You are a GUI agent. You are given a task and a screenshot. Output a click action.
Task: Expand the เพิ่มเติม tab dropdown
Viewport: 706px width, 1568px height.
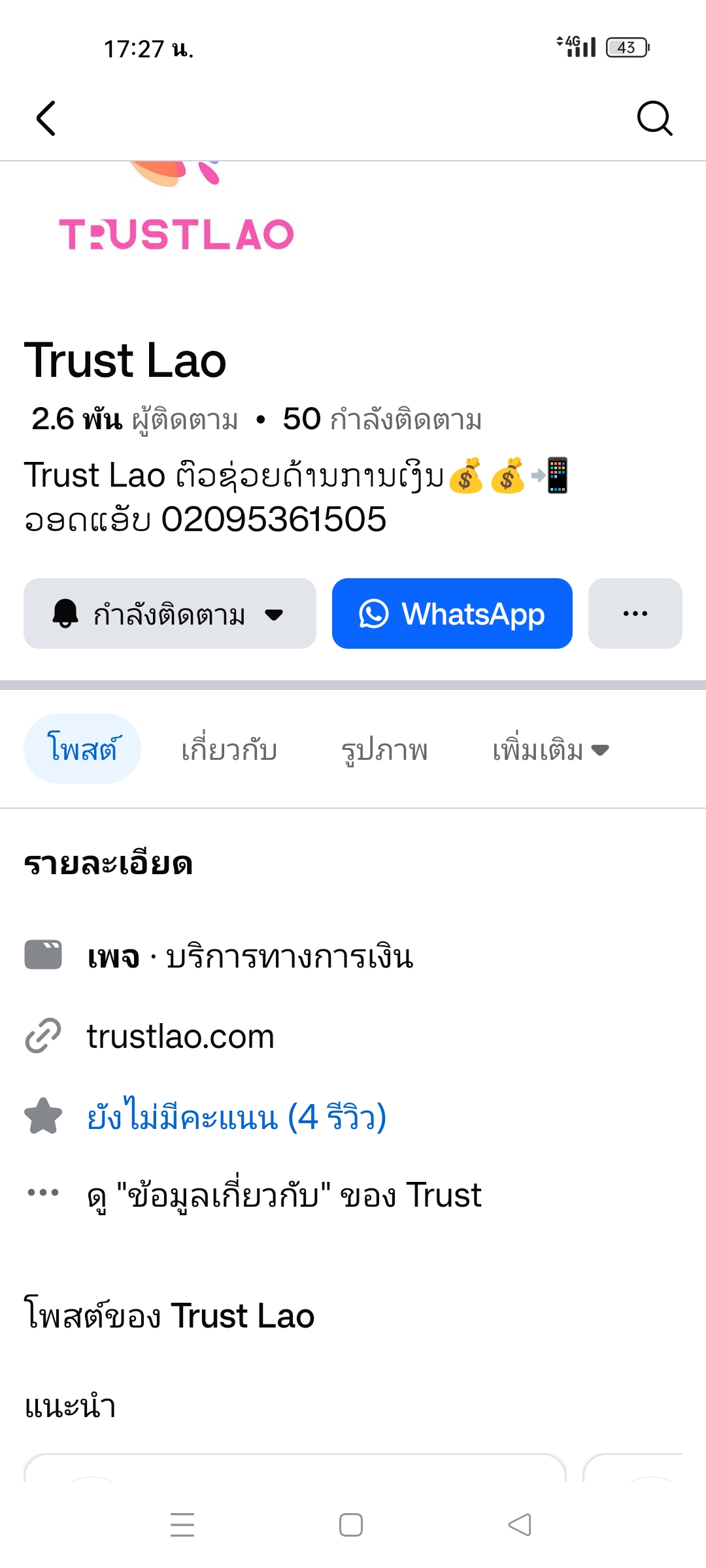(550, 750)
